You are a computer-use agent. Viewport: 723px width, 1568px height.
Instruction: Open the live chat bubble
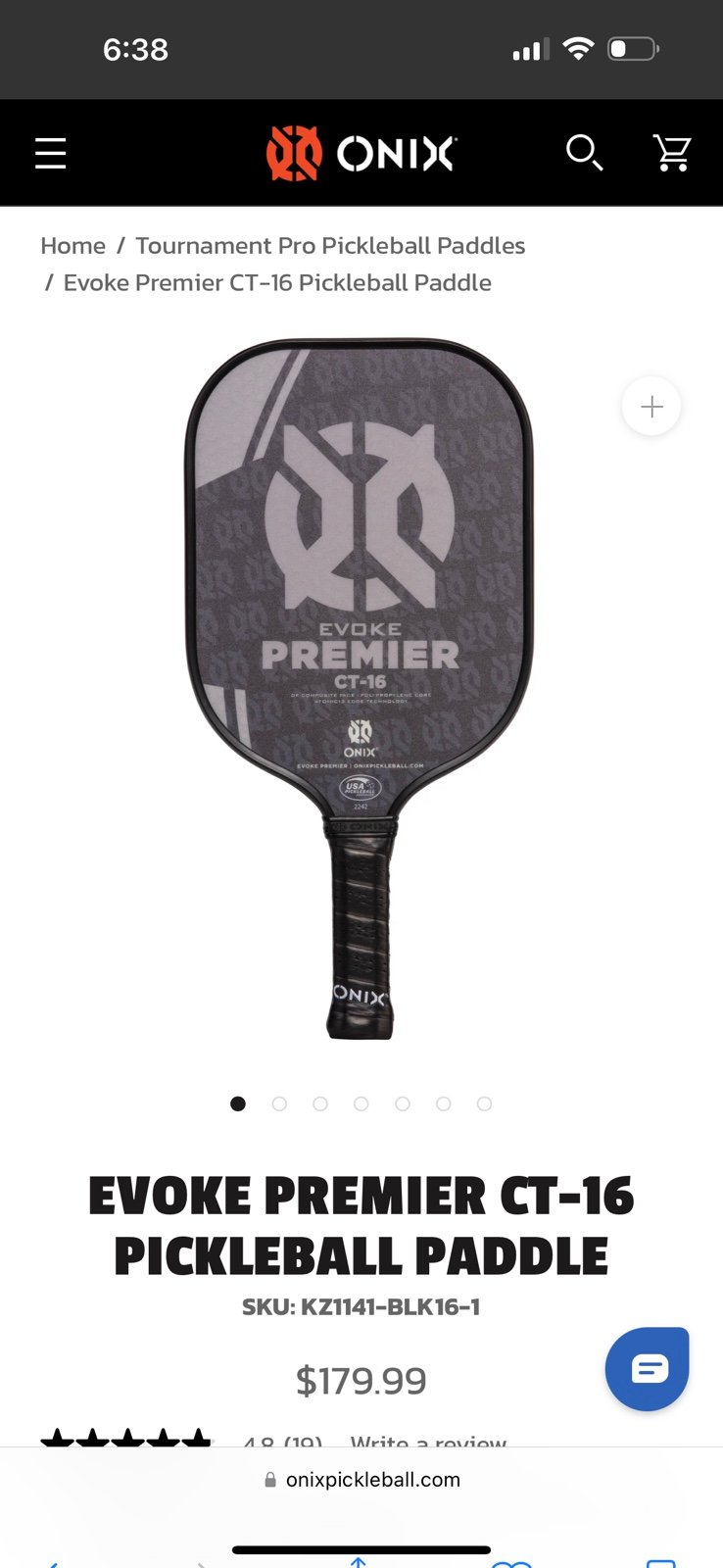[648, 1369]
